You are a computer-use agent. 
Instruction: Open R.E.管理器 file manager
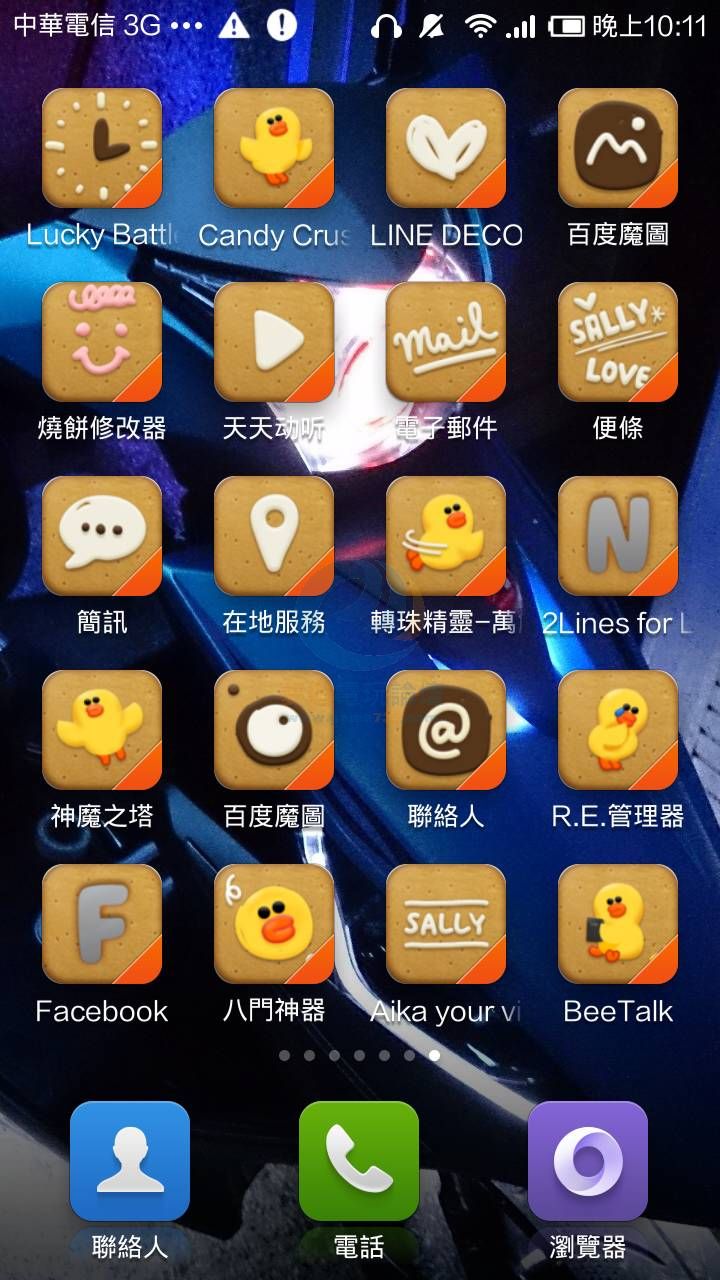[618, 730]
